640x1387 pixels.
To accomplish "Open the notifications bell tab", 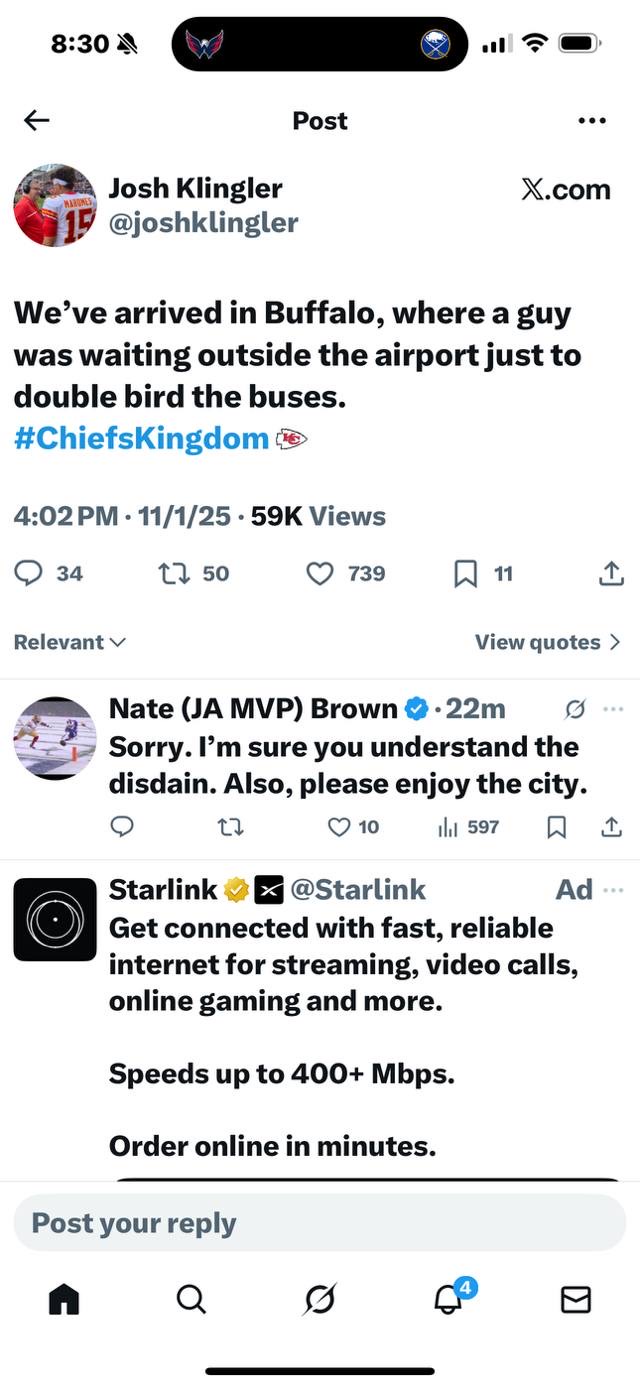I will 447,1298.
